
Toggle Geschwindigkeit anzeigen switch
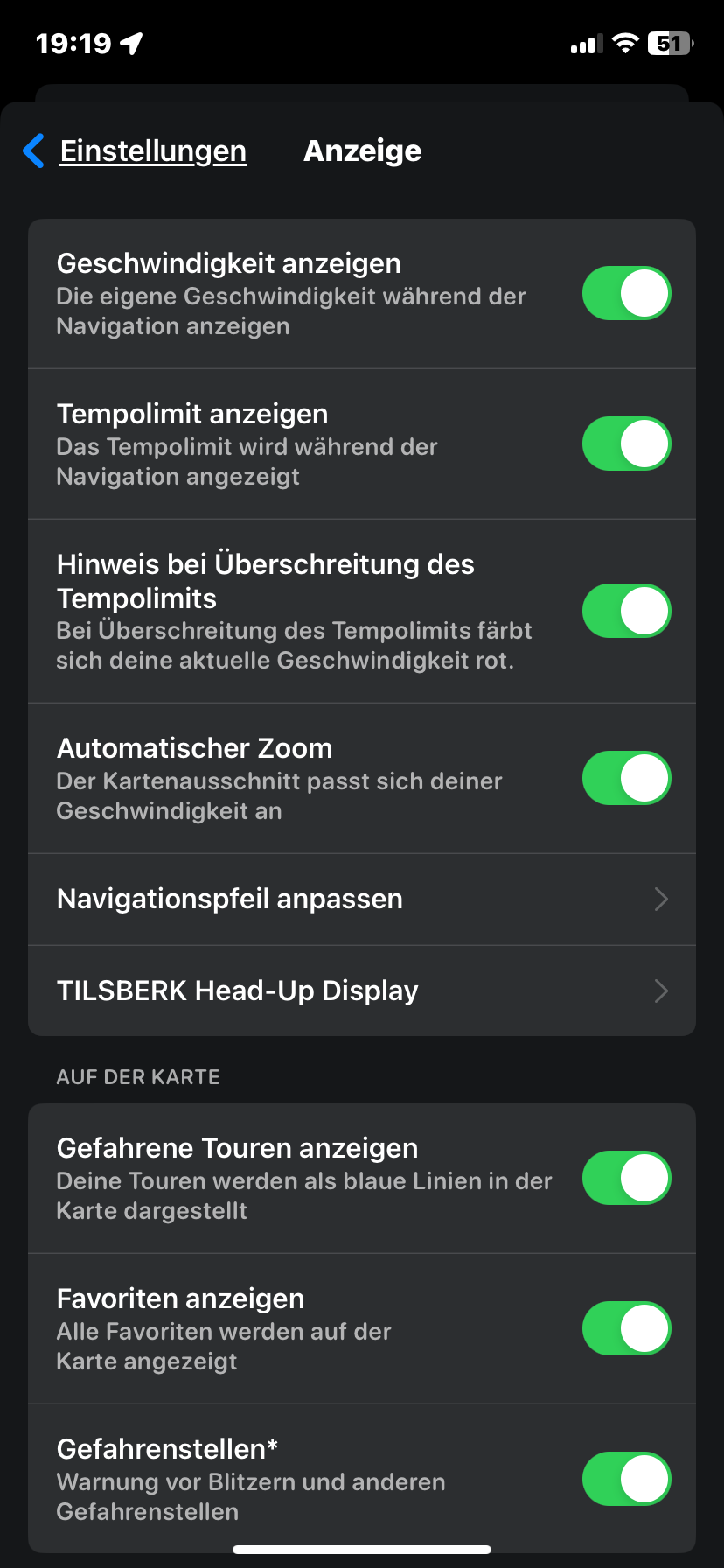[626, 293]
